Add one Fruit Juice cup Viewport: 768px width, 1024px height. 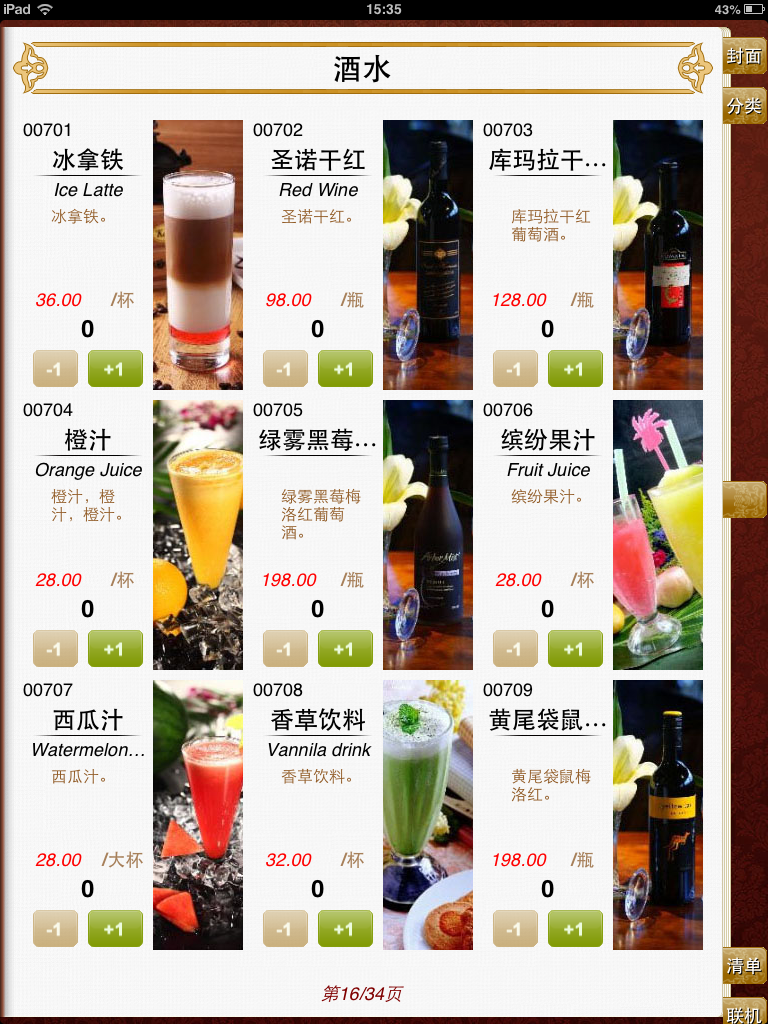point(575,649)
